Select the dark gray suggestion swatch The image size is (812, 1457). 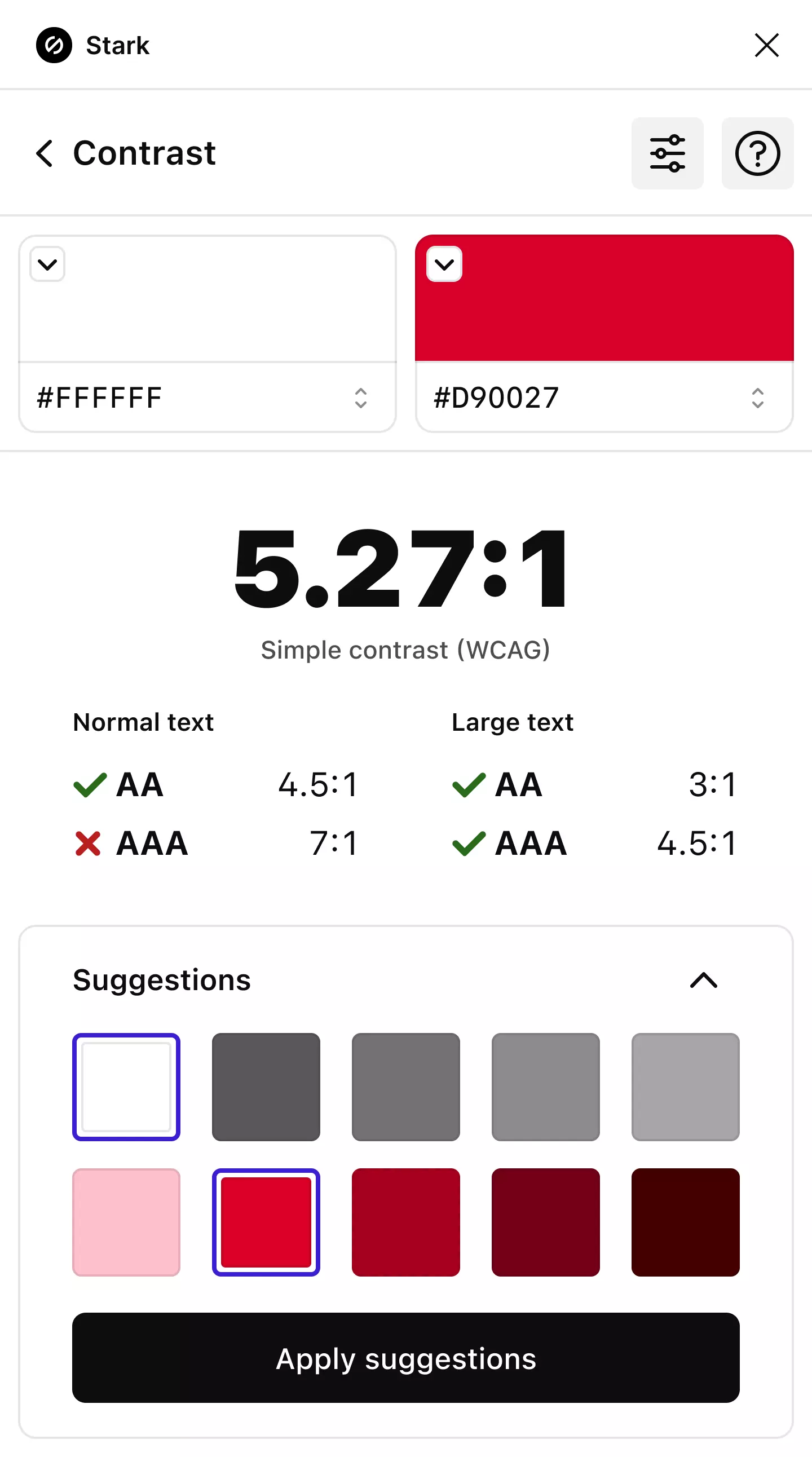[266, 1086]
